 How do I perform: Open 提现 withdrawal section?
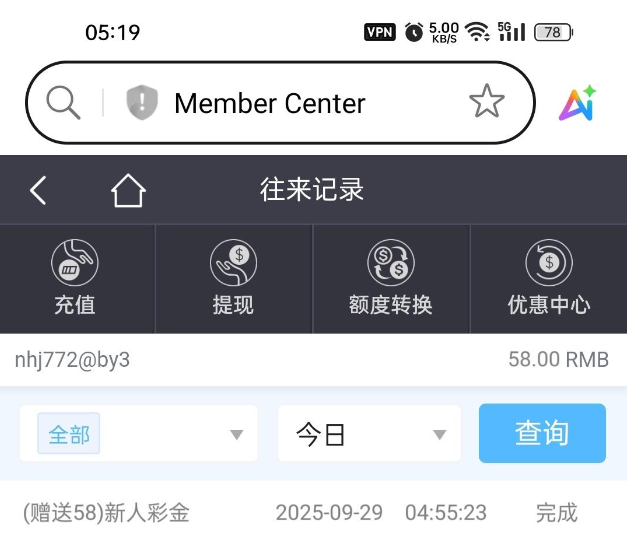pyautogui.click(x=233, y=279)
